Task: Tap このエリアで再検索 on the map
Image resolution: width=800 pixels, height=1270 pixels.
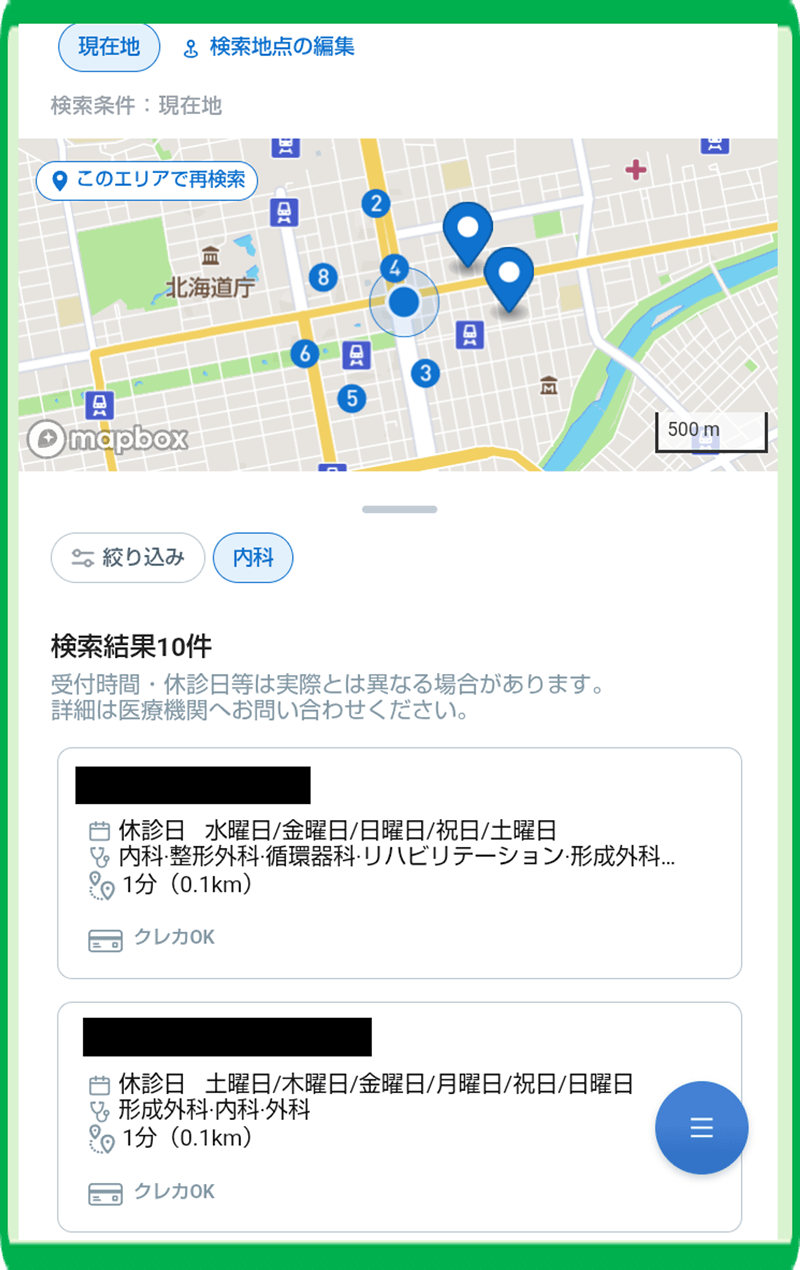Action: 148,181
